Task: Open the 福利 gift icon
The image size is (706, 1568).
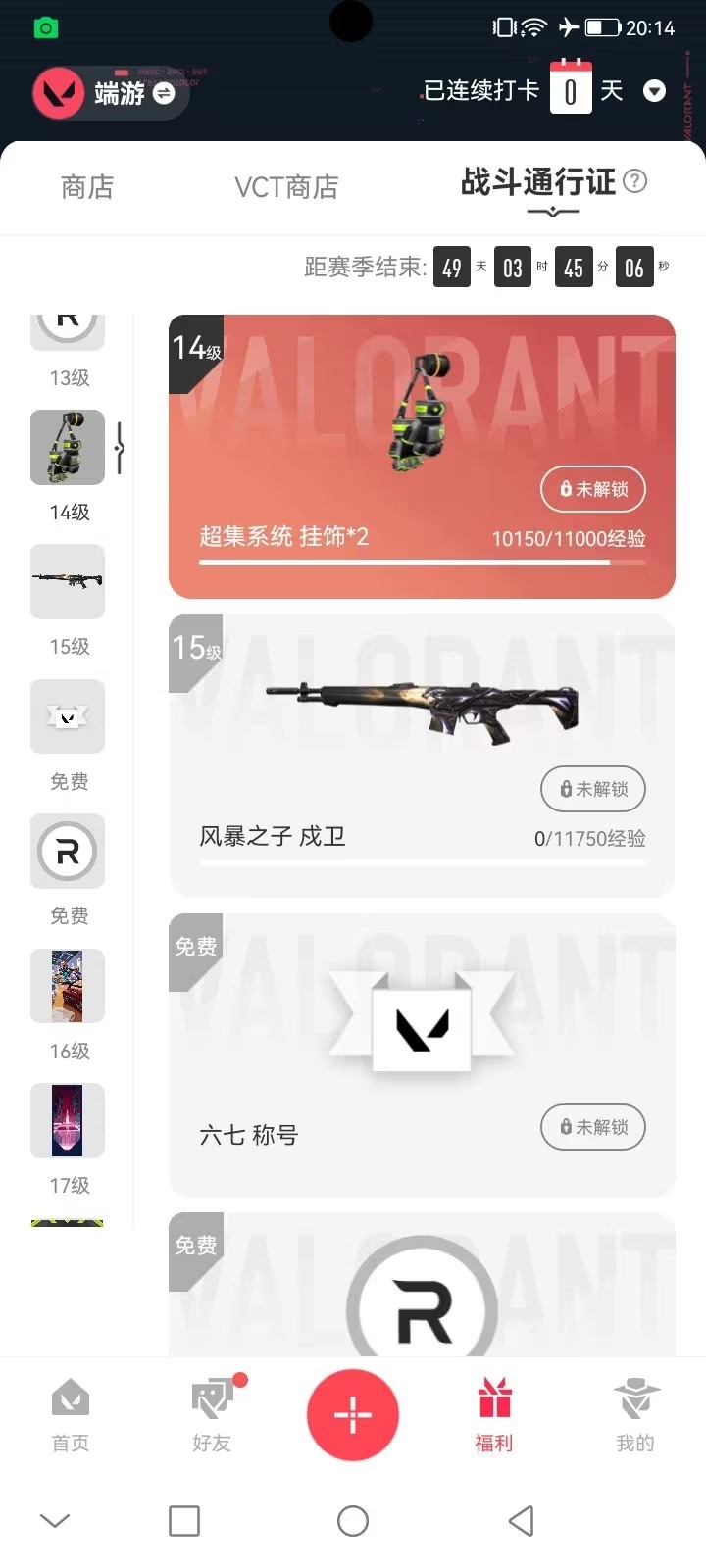Action: 492,1416
